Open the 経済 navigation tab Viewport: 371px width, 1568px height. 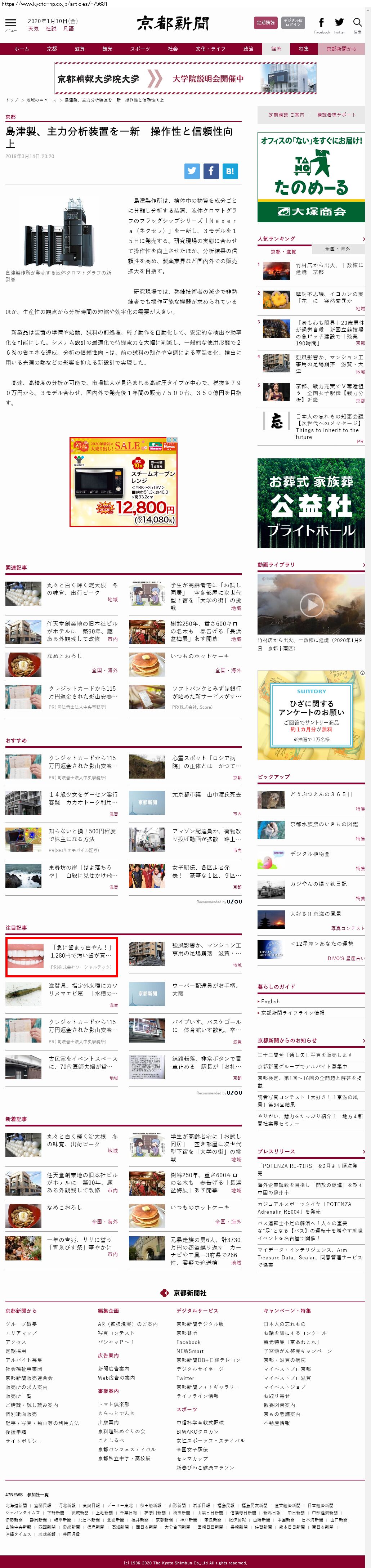pos(276,49)
